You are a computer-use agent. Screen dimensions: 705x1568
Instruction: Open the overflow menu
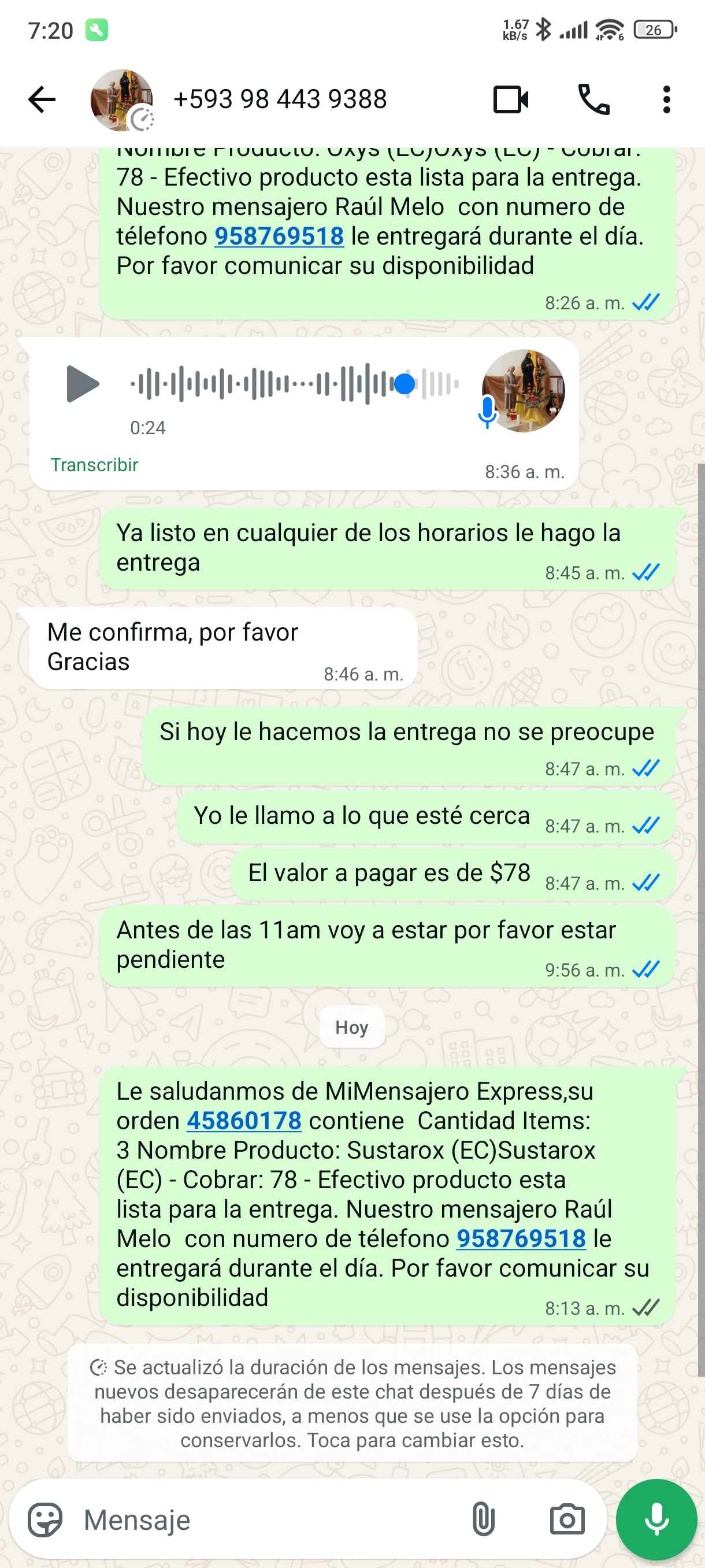click(666, 99)
